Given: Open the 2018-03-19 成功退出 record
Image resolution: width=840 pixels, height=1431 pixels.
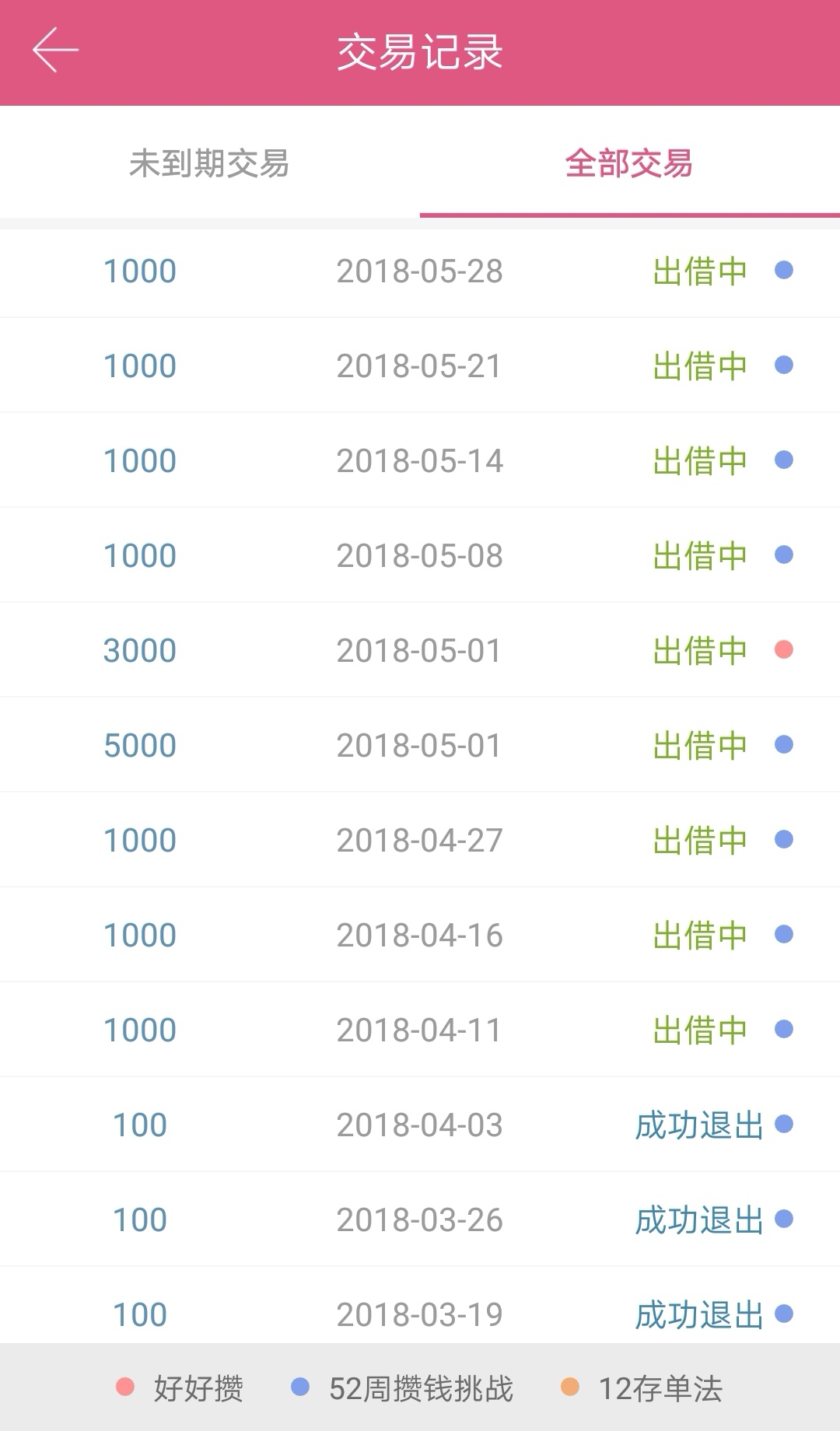Looking at the screenshot, I should 420,1306.
